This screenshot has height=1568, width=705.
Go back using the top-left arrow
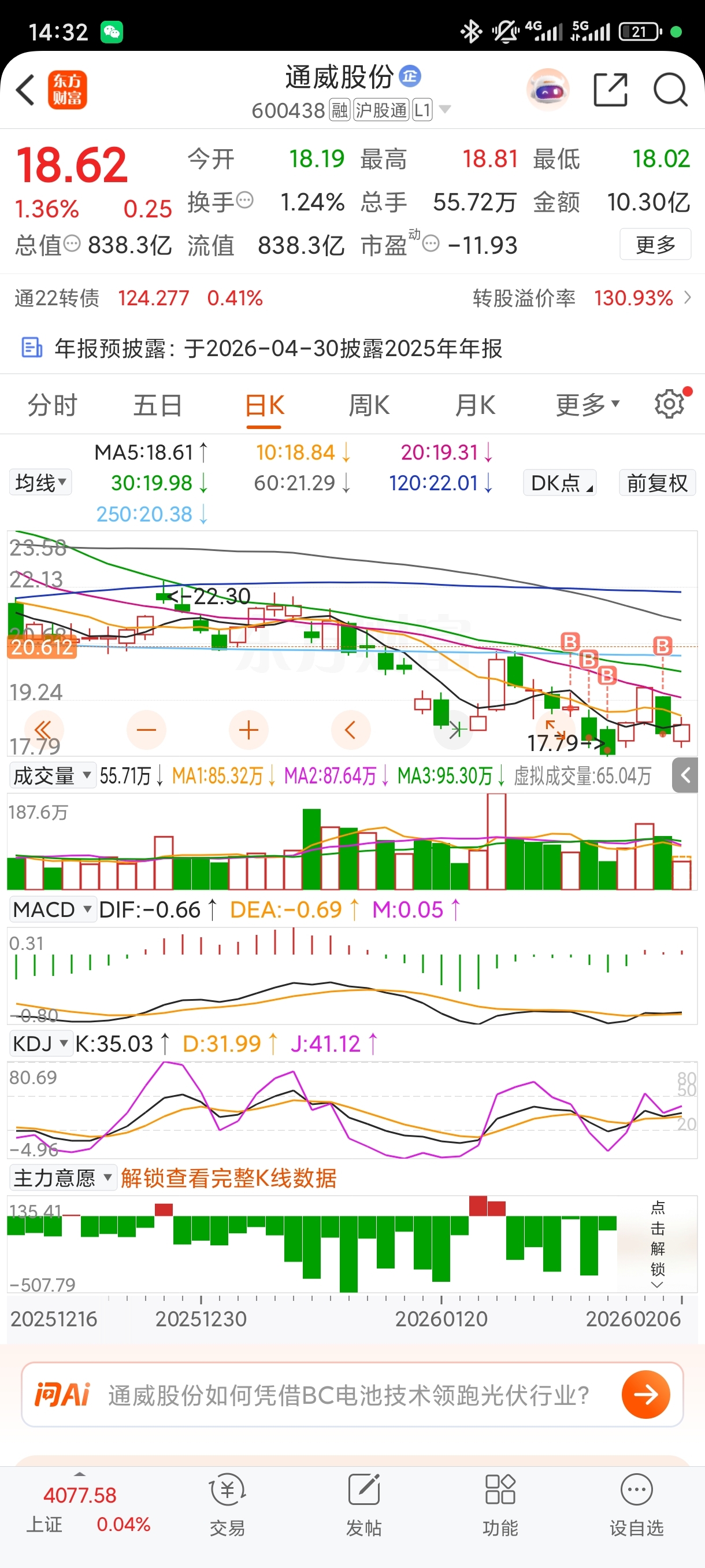pos(25,91)
